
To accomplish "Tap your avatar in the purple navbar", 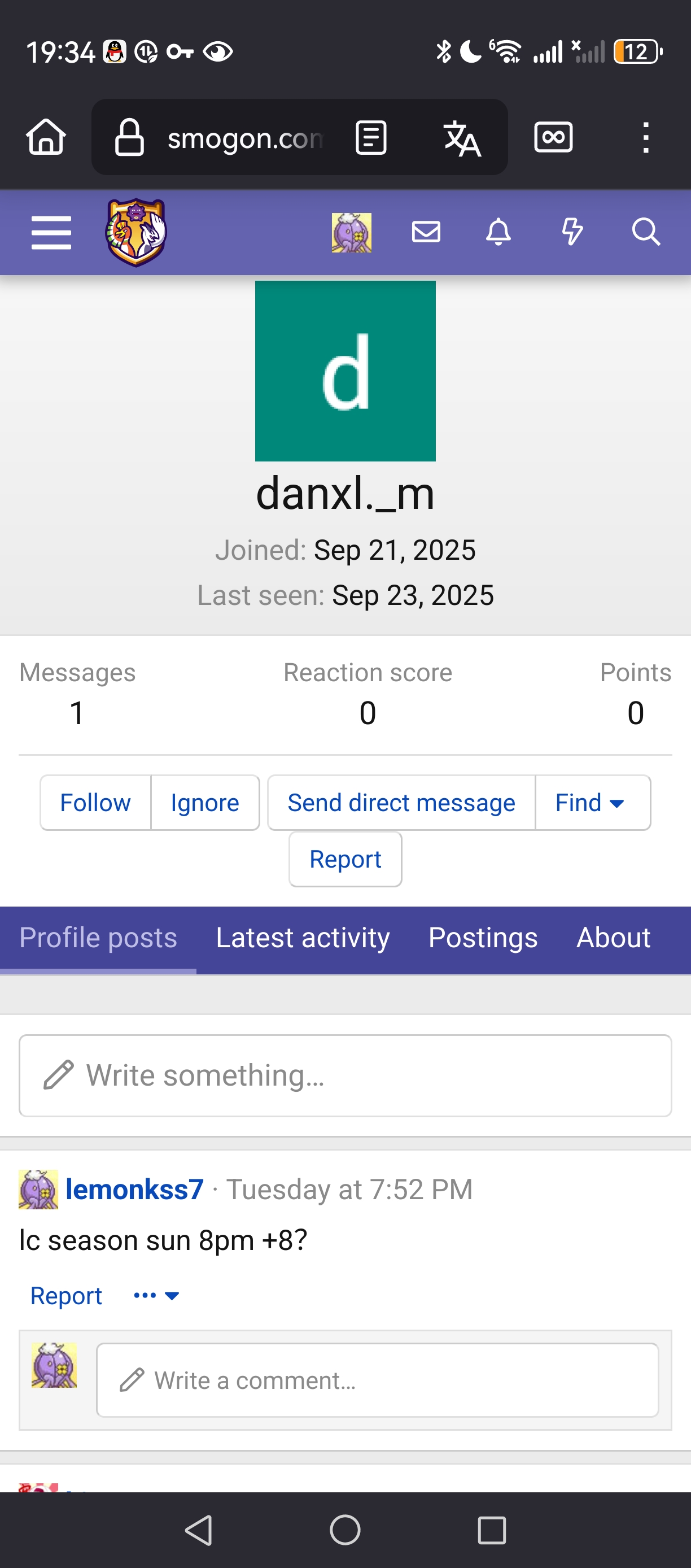I will [x=352, y=232].
